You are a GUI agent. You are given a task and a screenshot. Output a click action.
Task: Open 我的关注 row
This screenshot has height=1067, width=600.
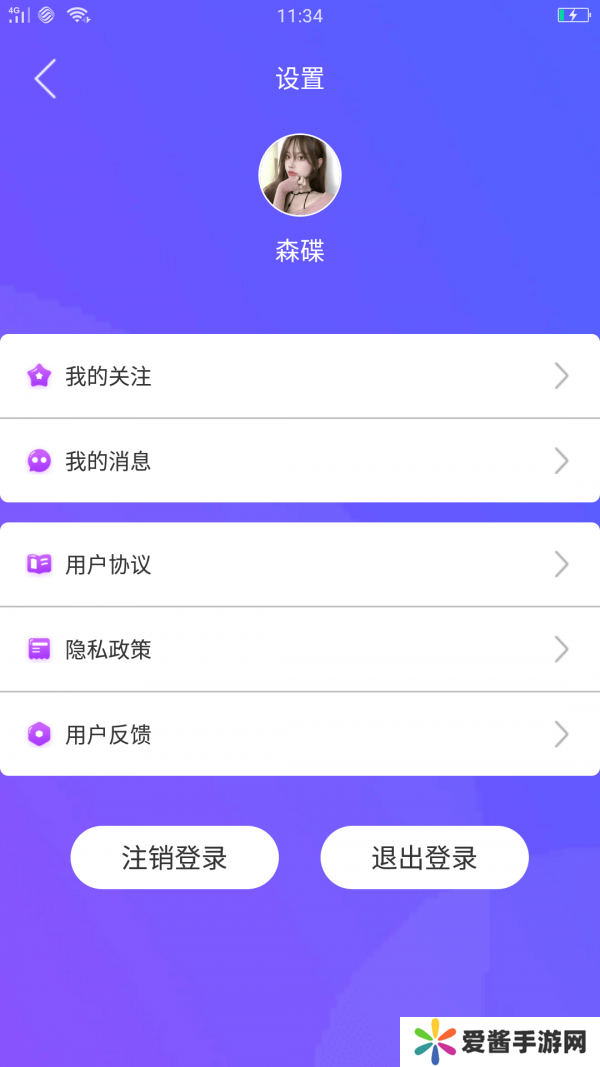tap(300, 376)
